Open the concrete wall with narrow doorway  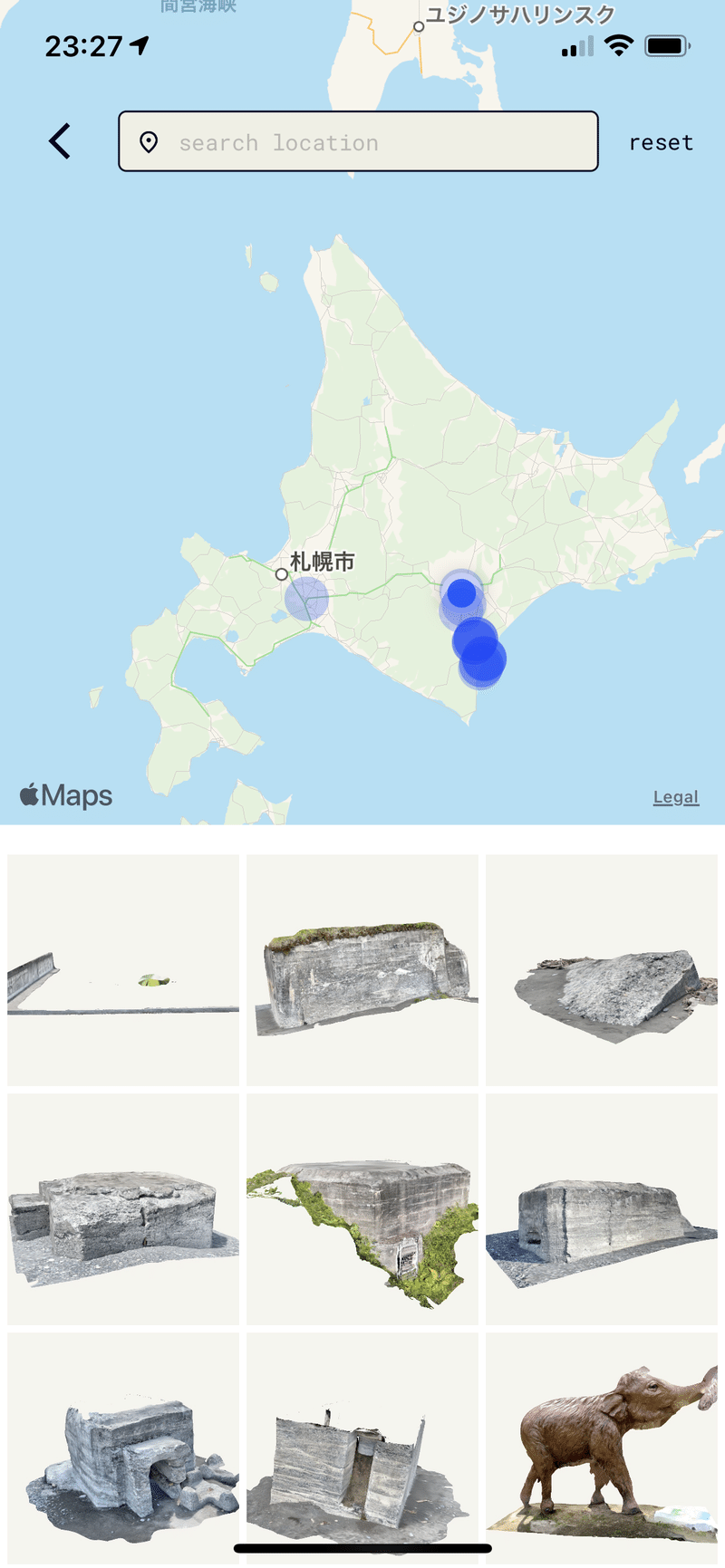362,1448
